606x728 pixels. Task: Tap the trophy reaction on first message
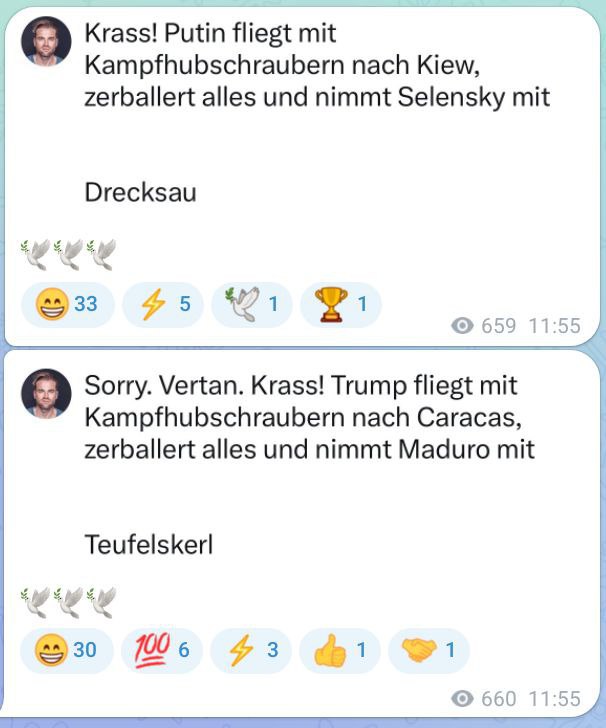340,303
